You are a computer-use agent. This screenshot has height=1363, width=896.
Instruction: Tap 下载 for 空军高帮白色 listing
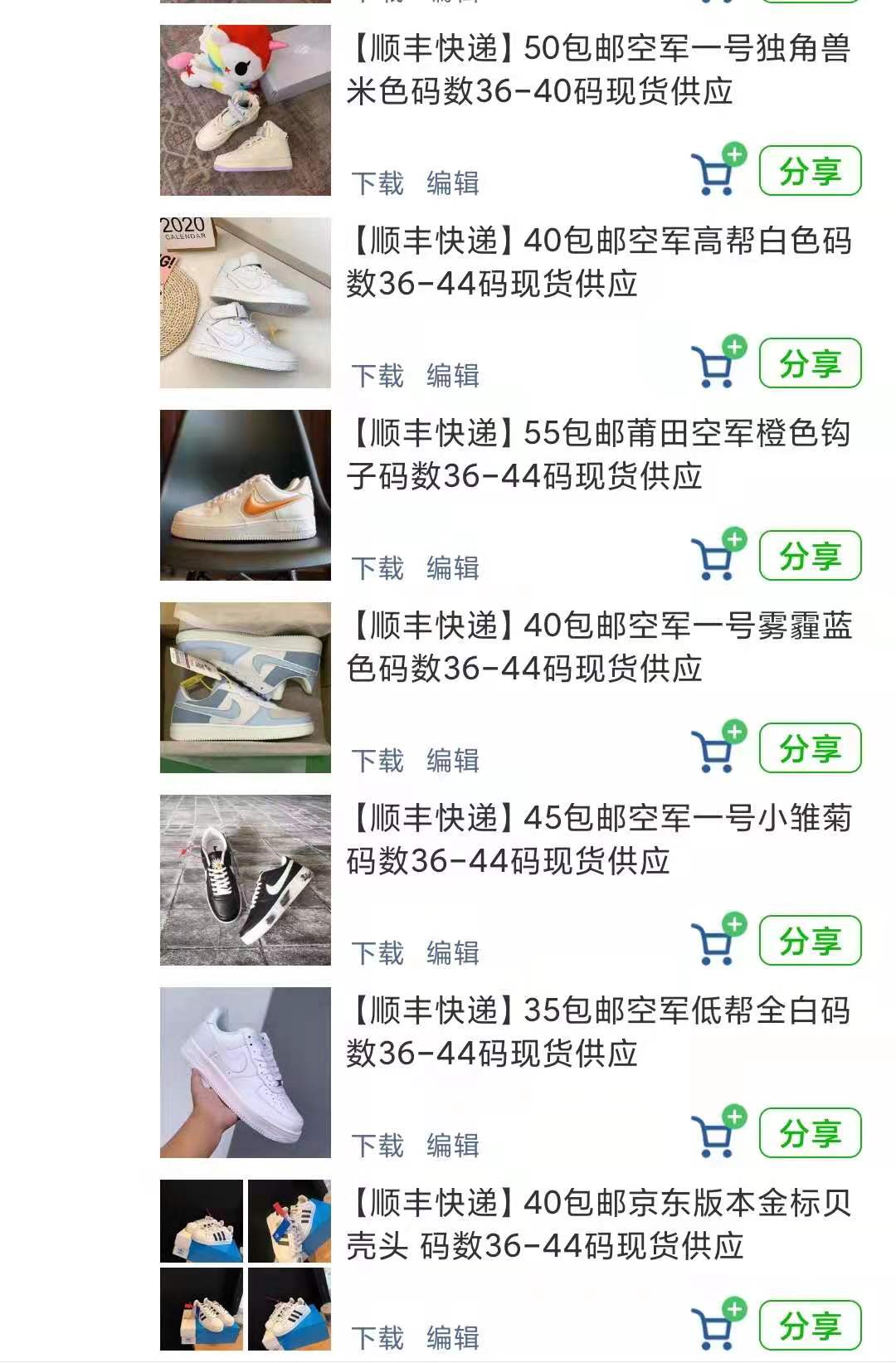click(x=377, y=376)
